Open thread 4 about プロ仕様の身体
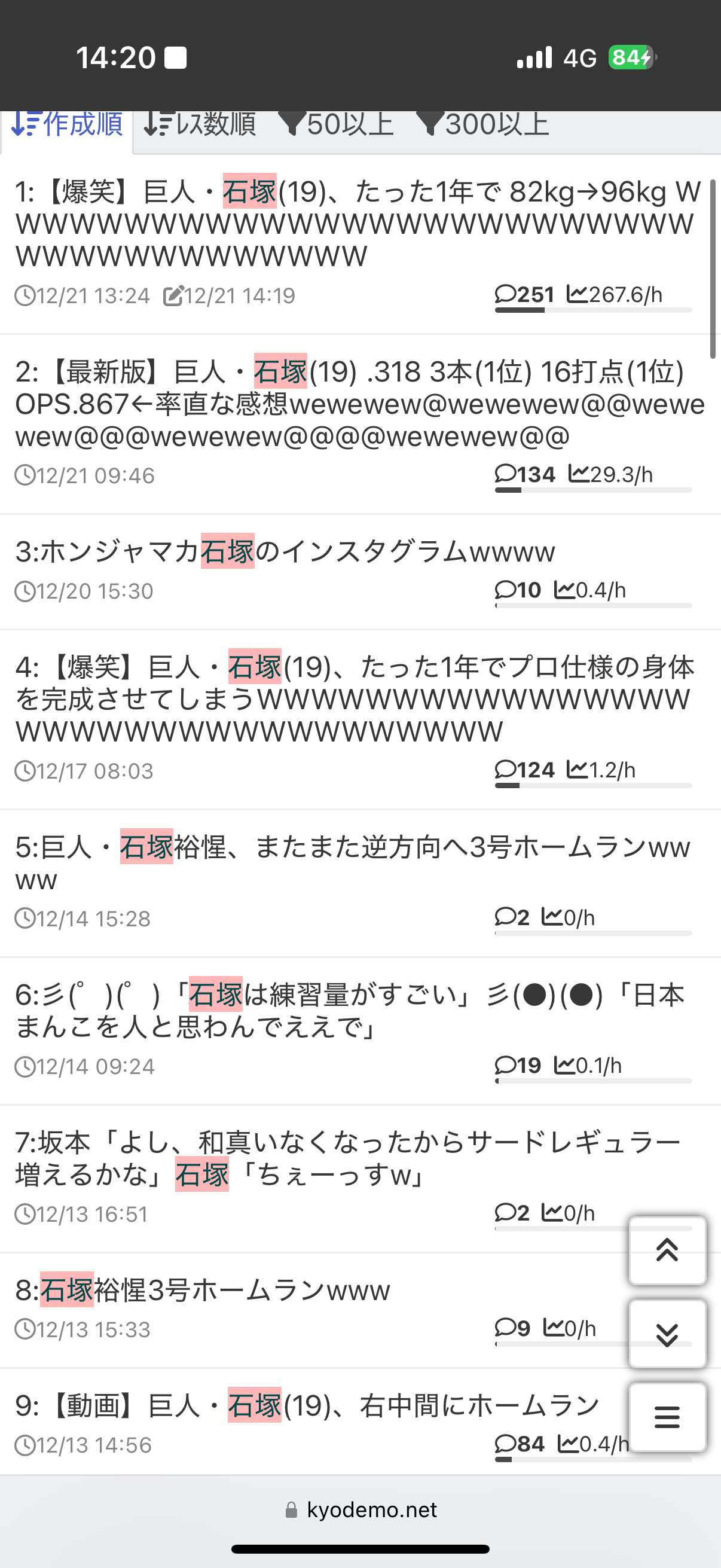721x1568 pixels. coord(354,700)
